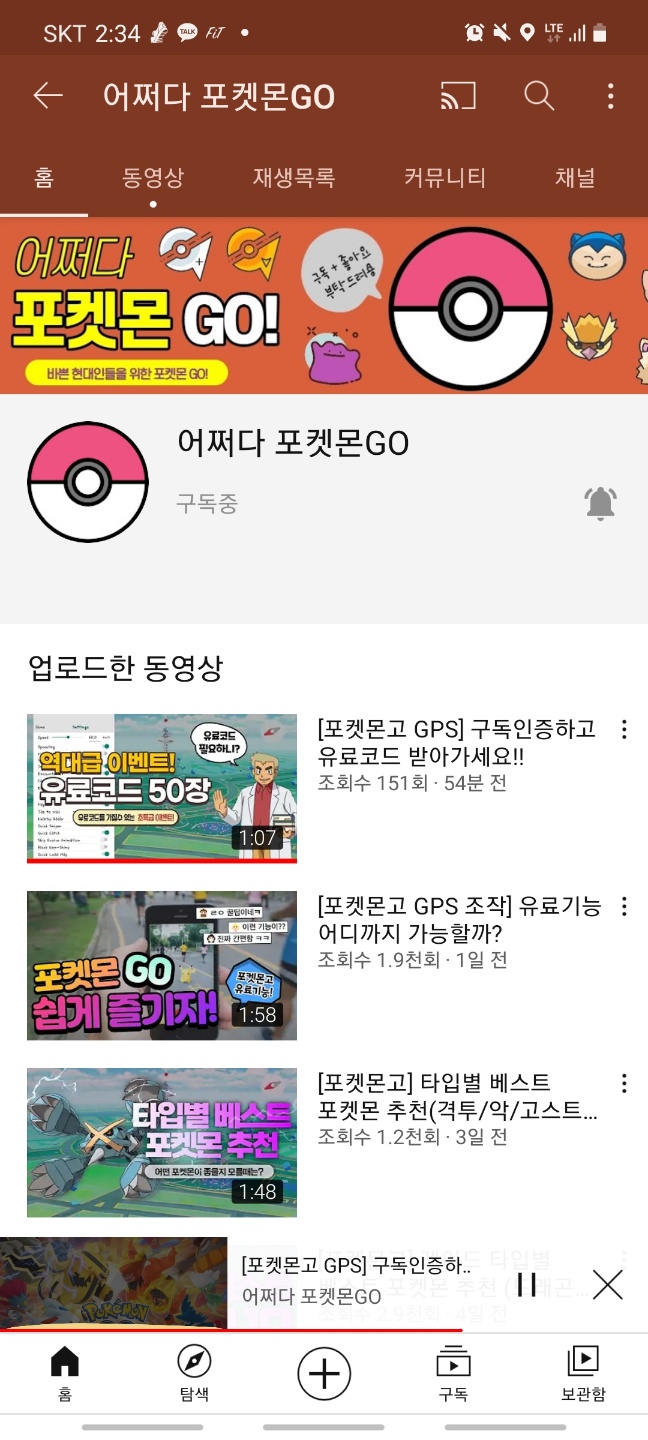Open options for the 유료코드 받아가세요 video
The height and width of the screenshot is (1440, 648).
[624, 730]
